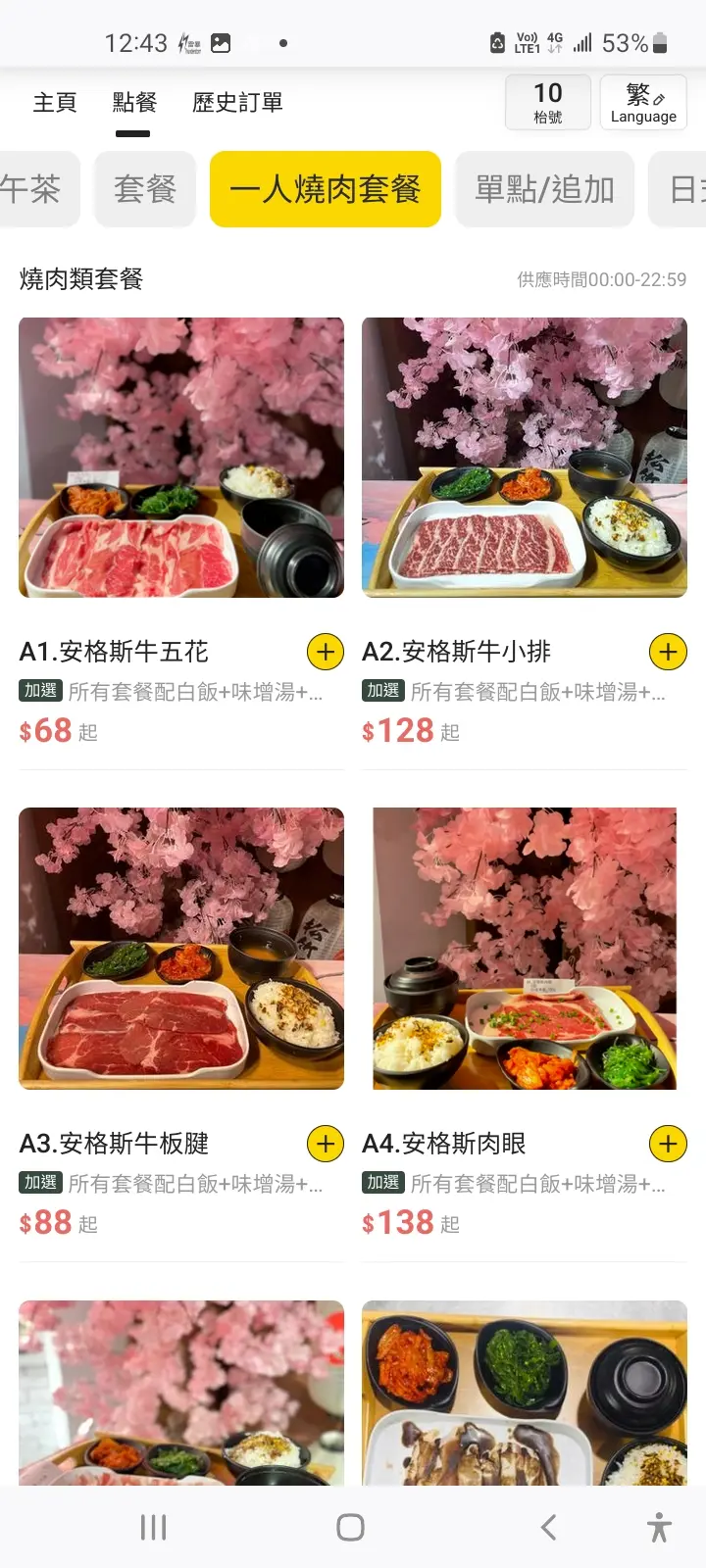Screen dimensions: 706x1568
Task: Open recent apps from the navigation bar
Action: [154, 1527]
